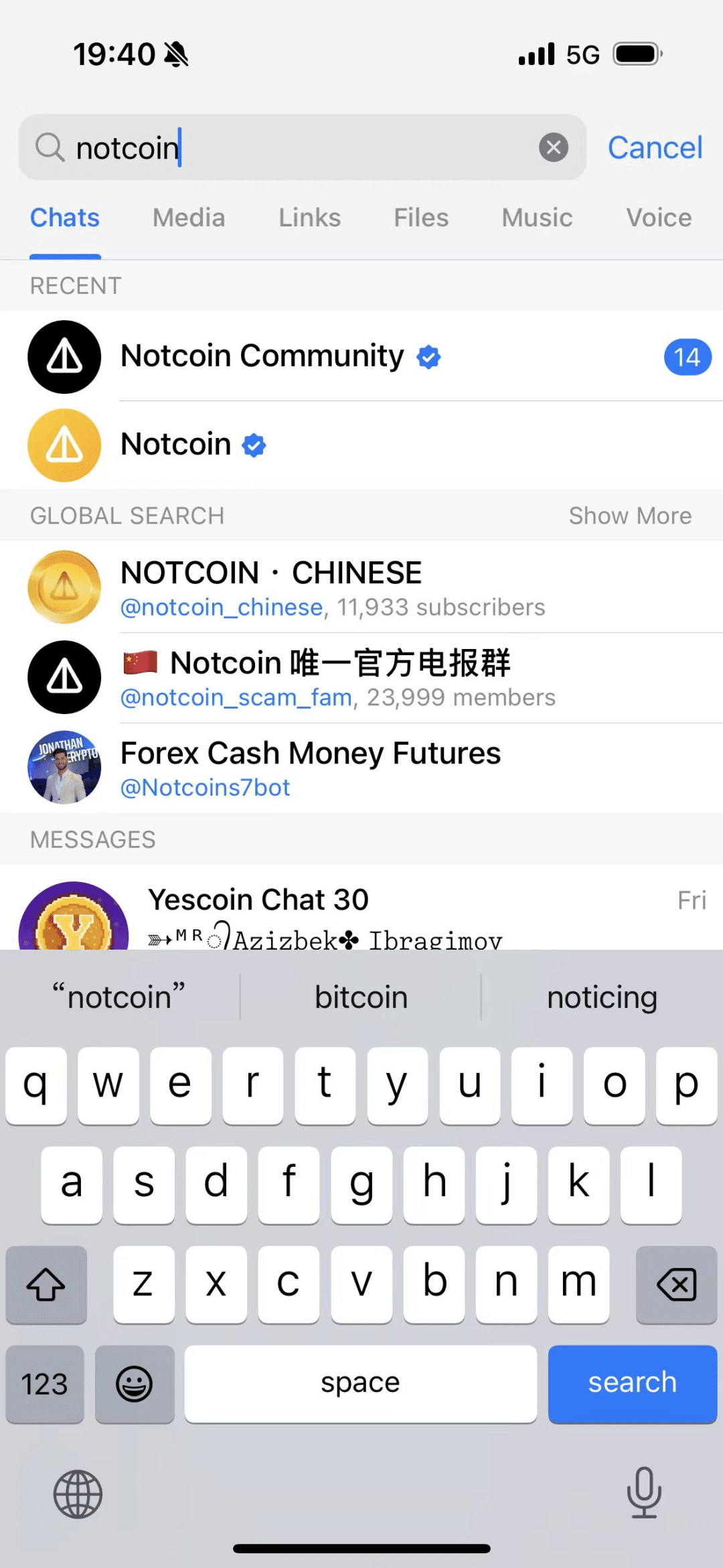723x1568 pixels.
Task: Select the bitcoin suggestion above the keyboard
Action: 361,996
